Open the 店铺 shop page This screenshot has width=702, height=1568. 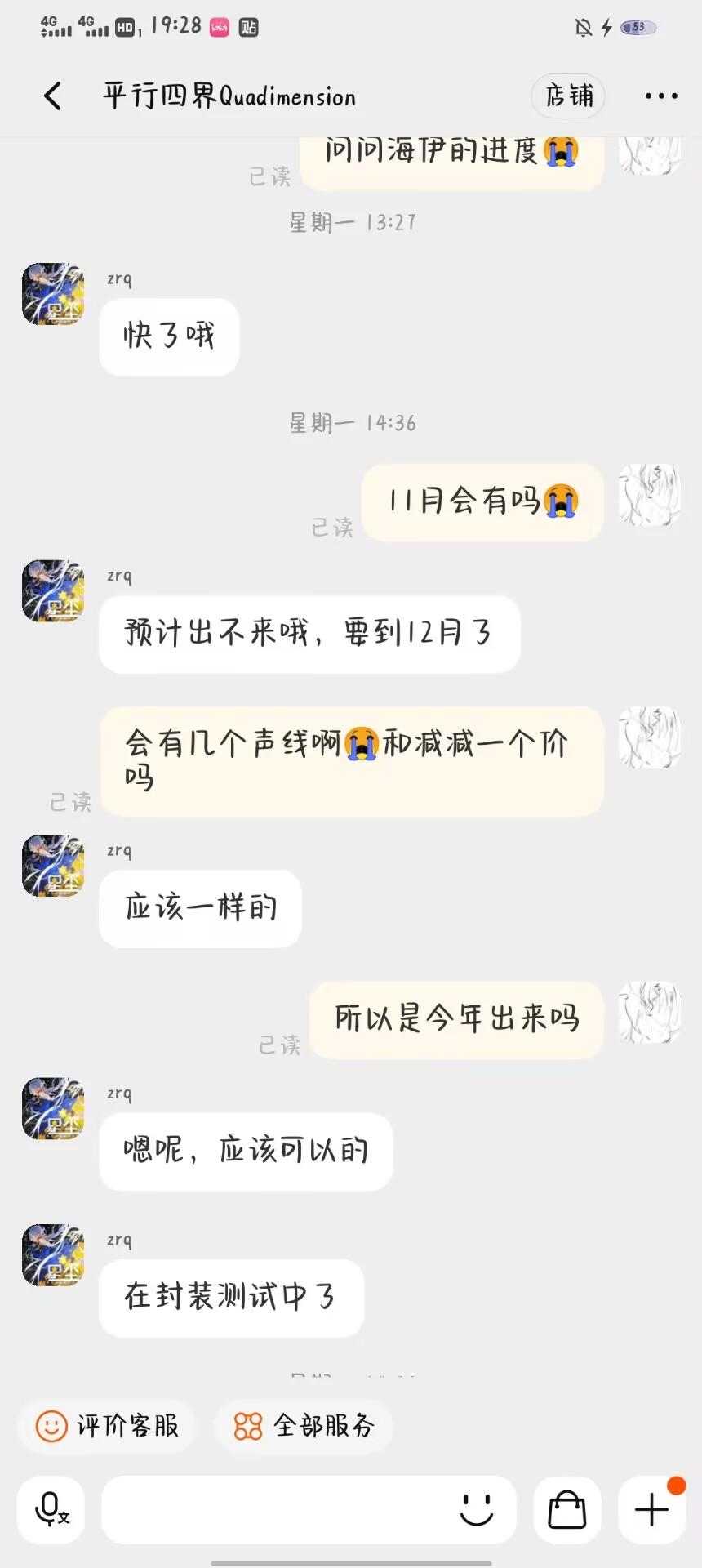pyautogui.click(x=568, y=96)
